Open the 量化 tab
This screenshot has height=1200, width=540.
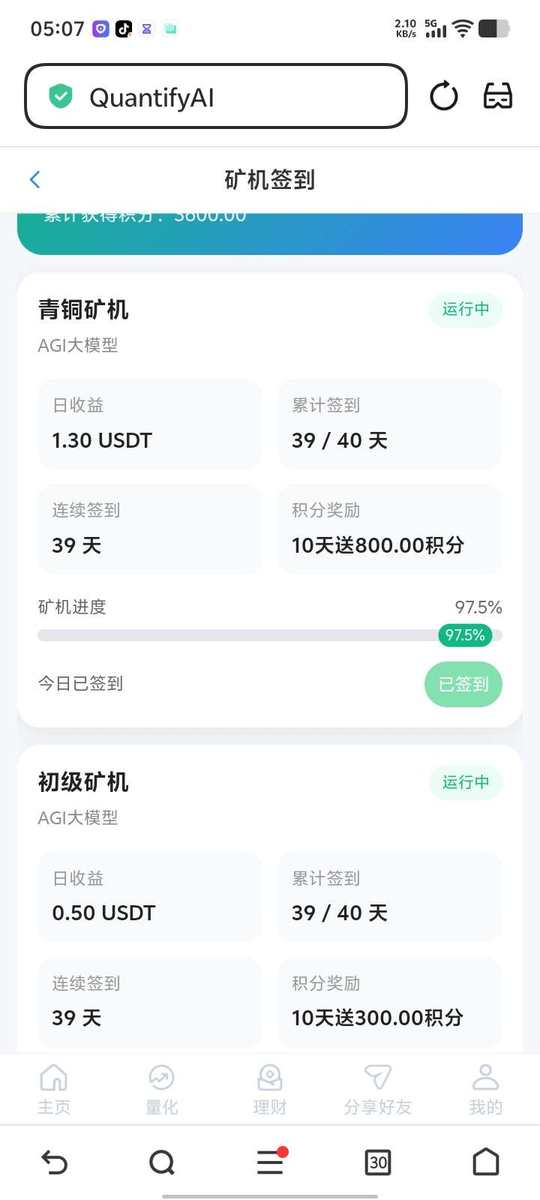(161, 1090)
